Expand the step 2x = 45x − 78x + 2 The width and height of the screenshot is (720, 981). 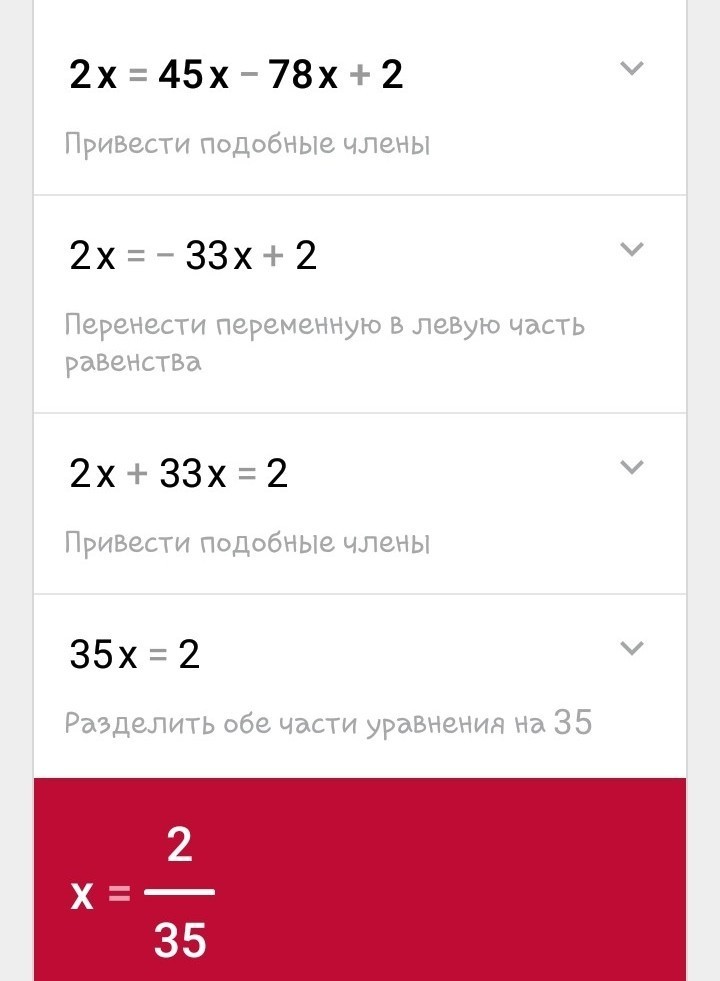(x=631, y=69)
